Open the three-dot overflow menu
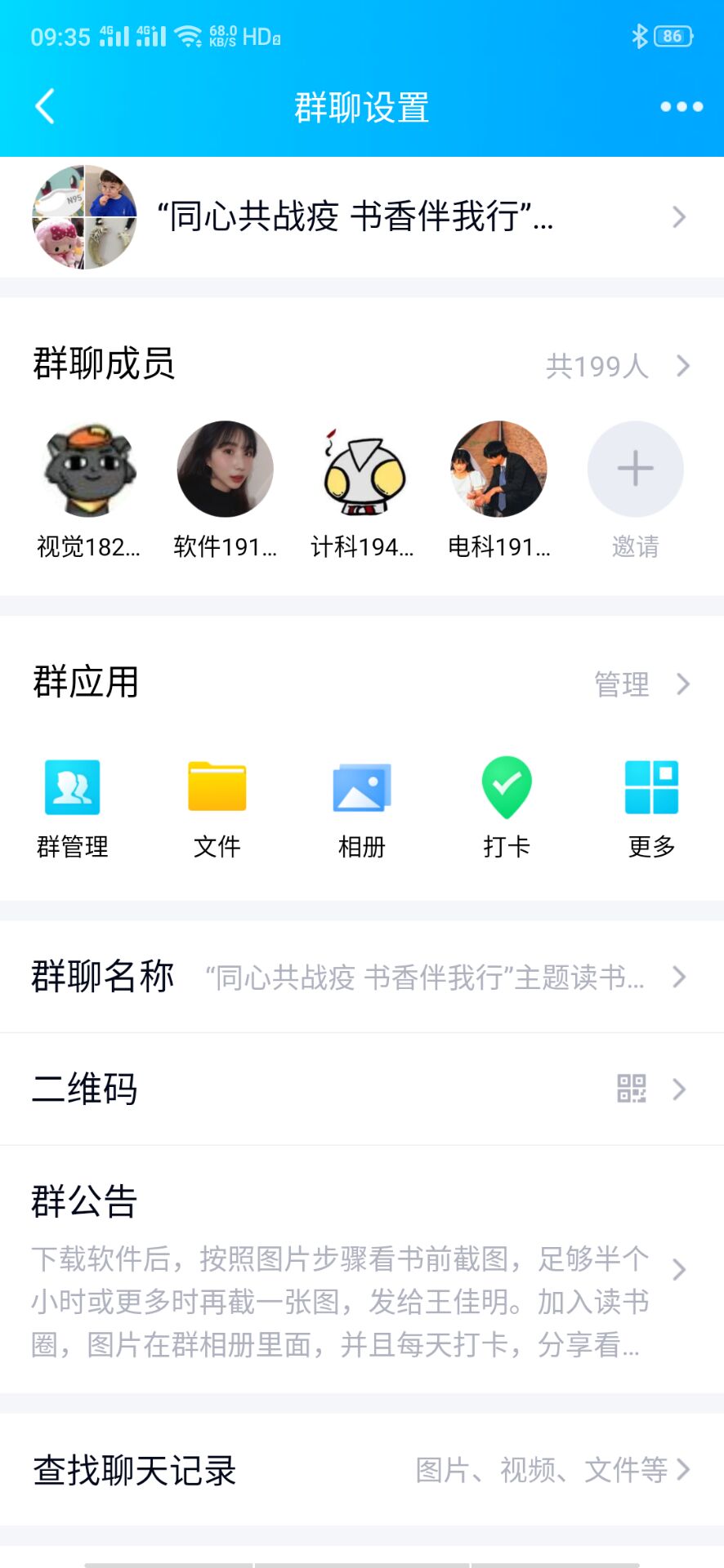 (681, 106)
